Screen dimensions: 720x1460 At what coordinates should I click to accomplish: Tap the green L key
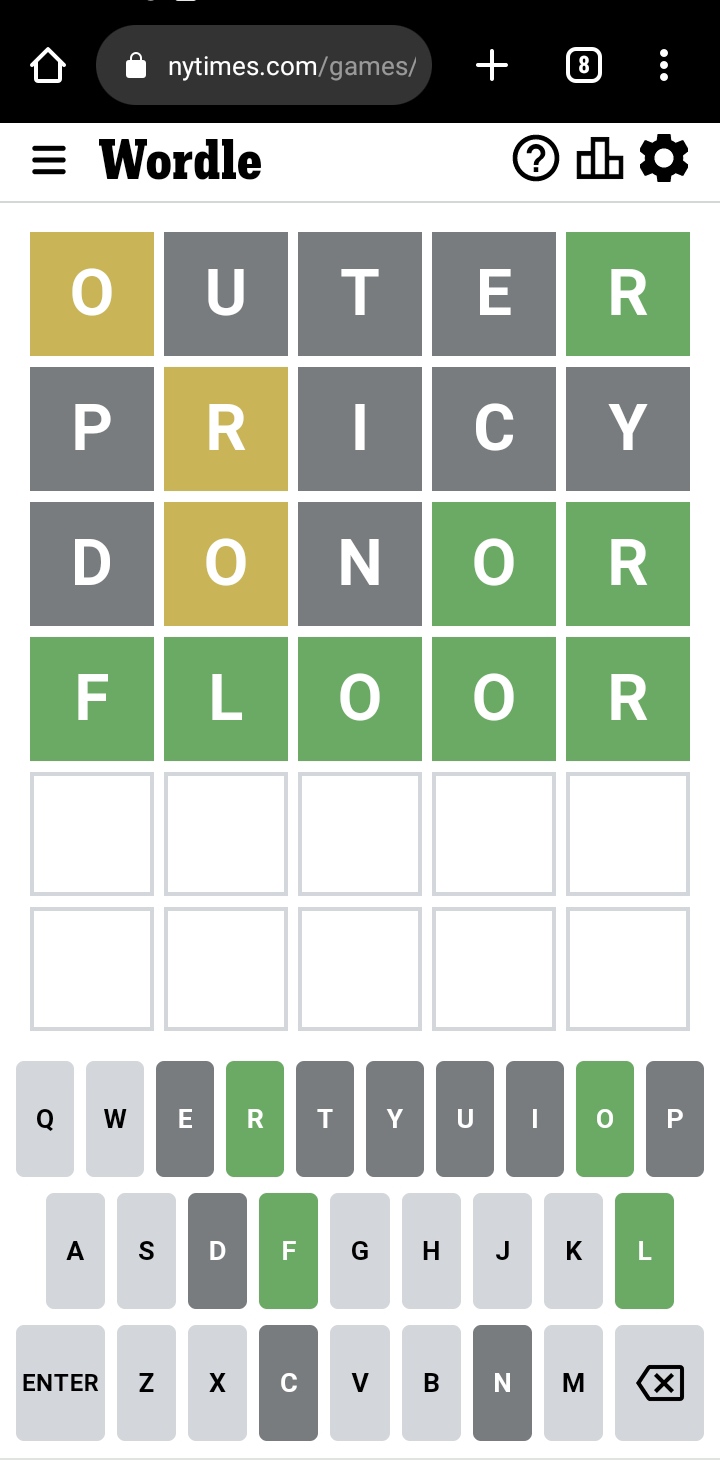pyautogui.click(x=644, y=1251)
